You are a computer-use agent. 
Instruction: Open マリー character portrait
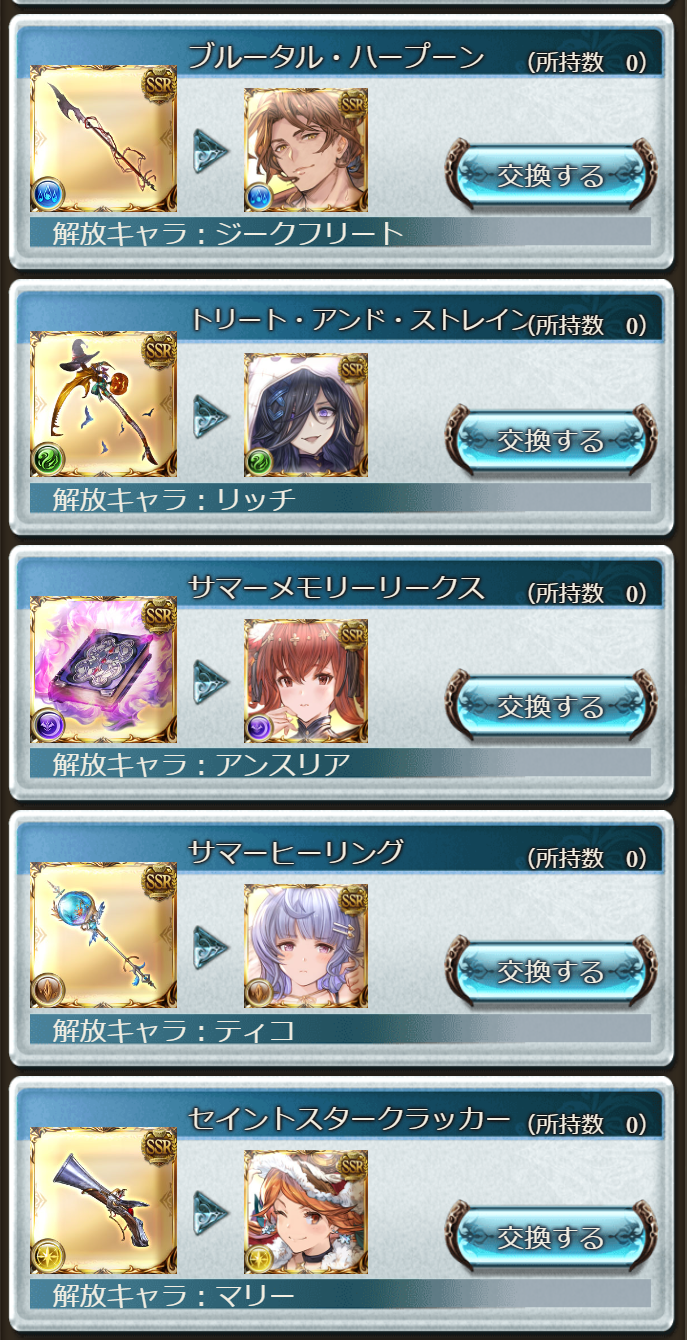tap(306, 1212)
